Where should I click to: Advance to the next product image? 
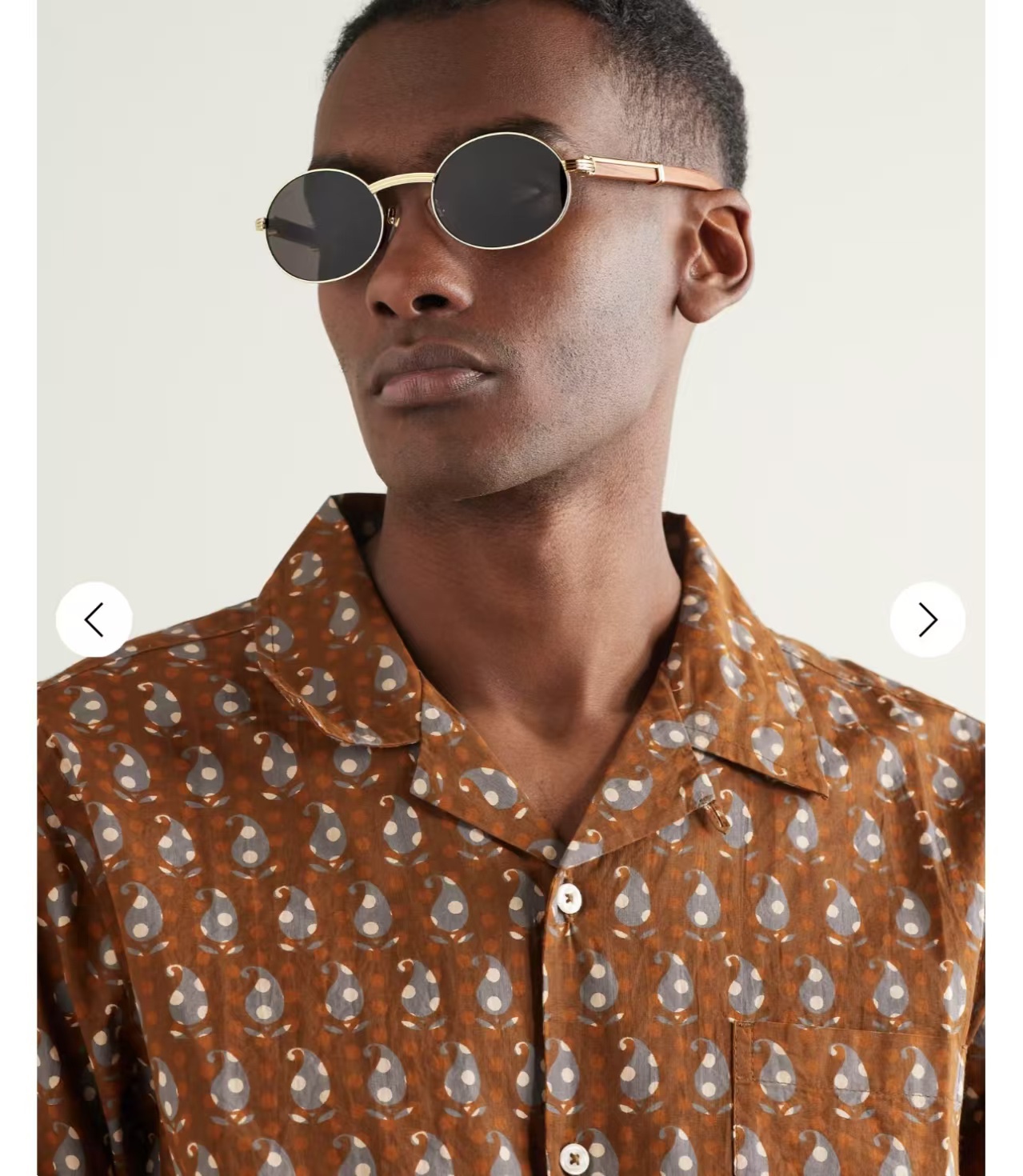(927, 620)
